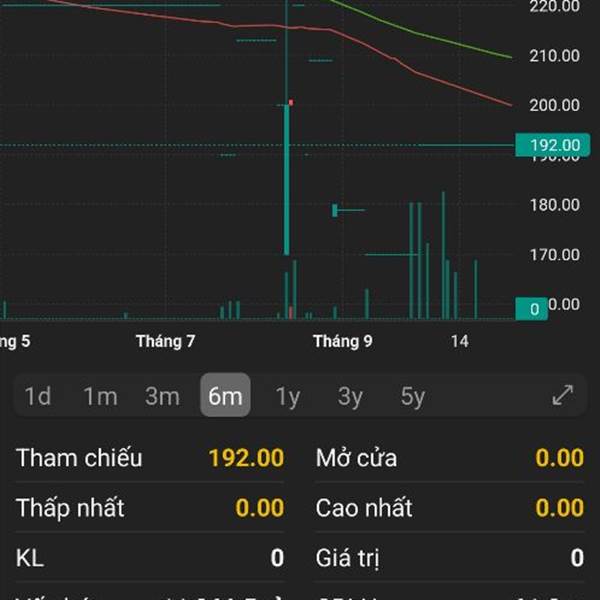Viewport: 600px width, 600px height.
Task: Select the 1d chart range
Action: (38, 396)
